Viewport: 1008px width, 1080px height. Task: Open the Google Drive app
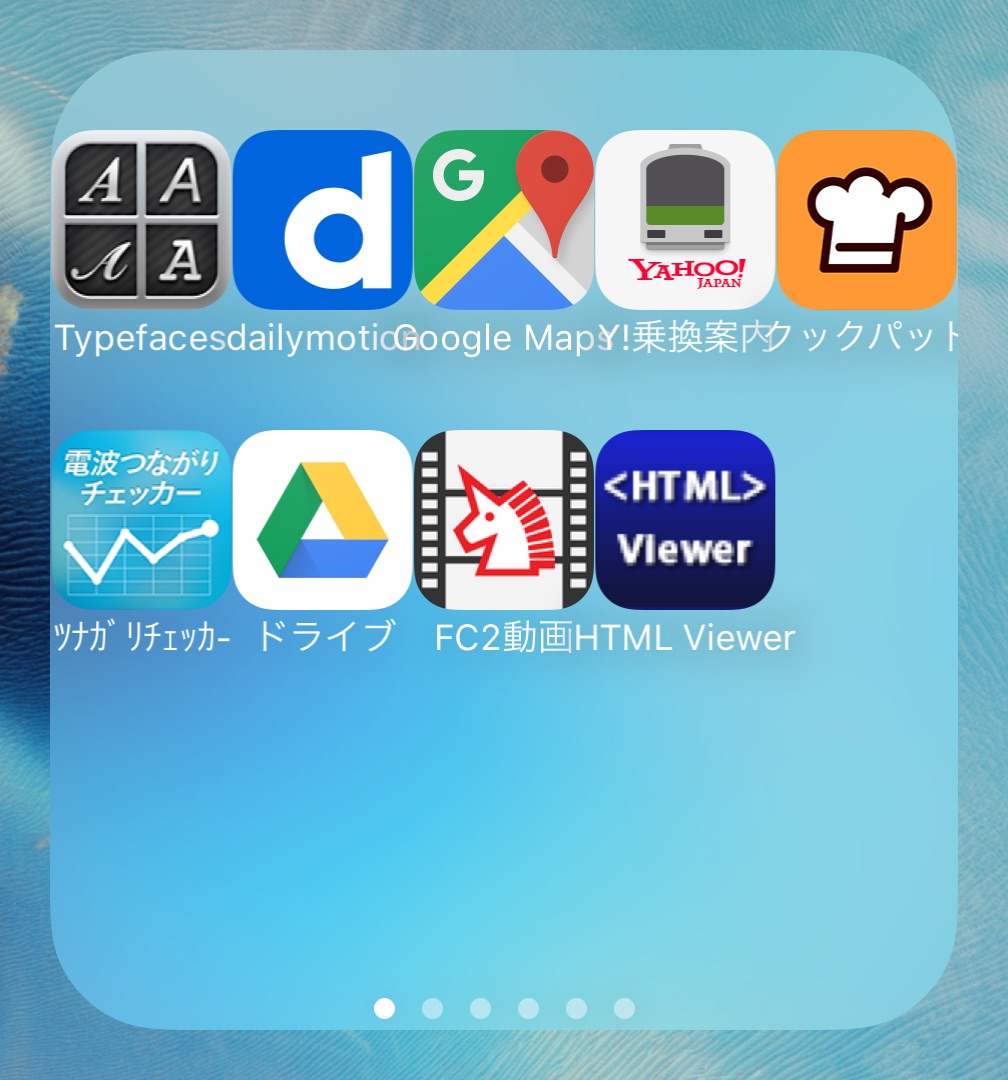click(x=322, y=519)
